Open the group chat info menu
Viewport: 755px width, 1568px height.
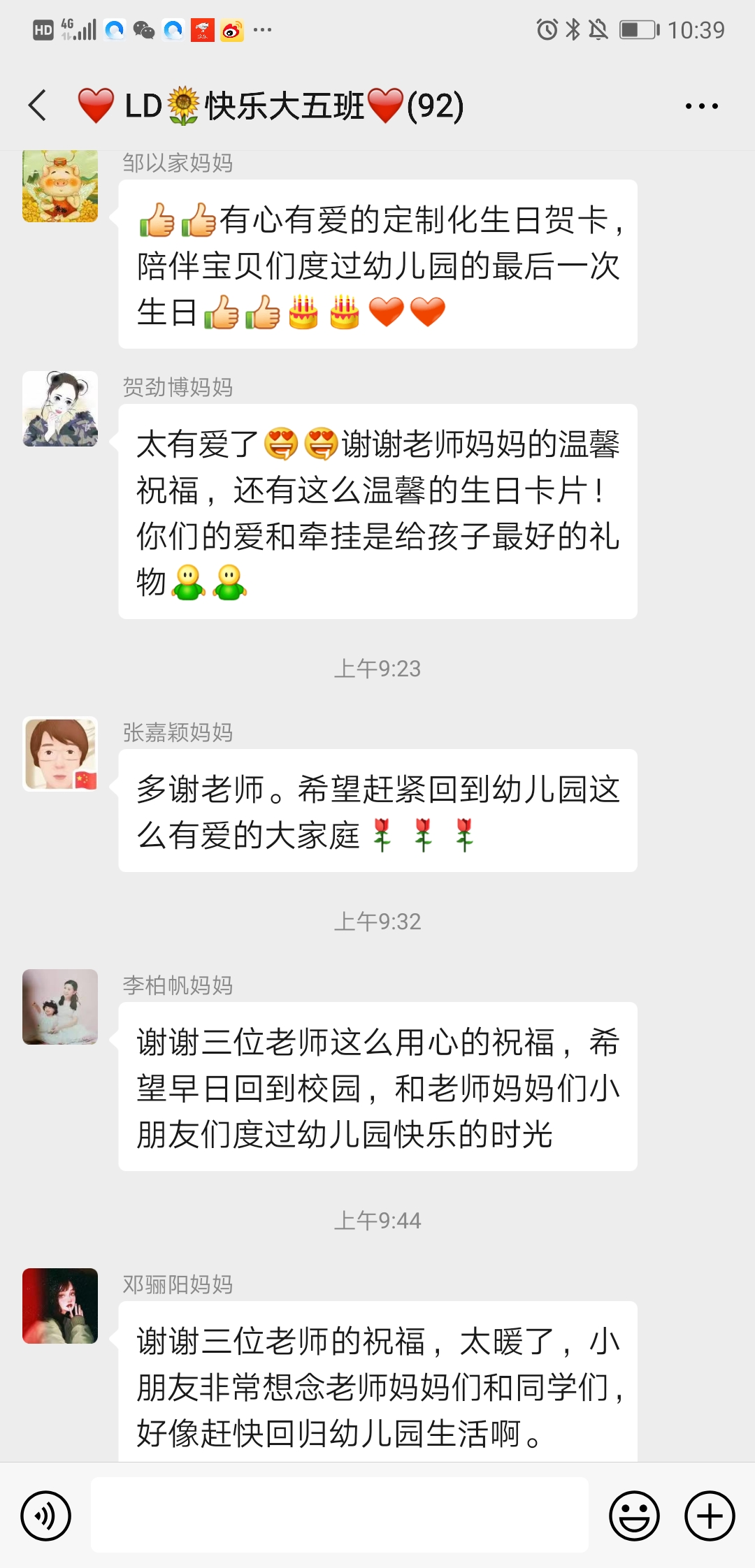701,106
